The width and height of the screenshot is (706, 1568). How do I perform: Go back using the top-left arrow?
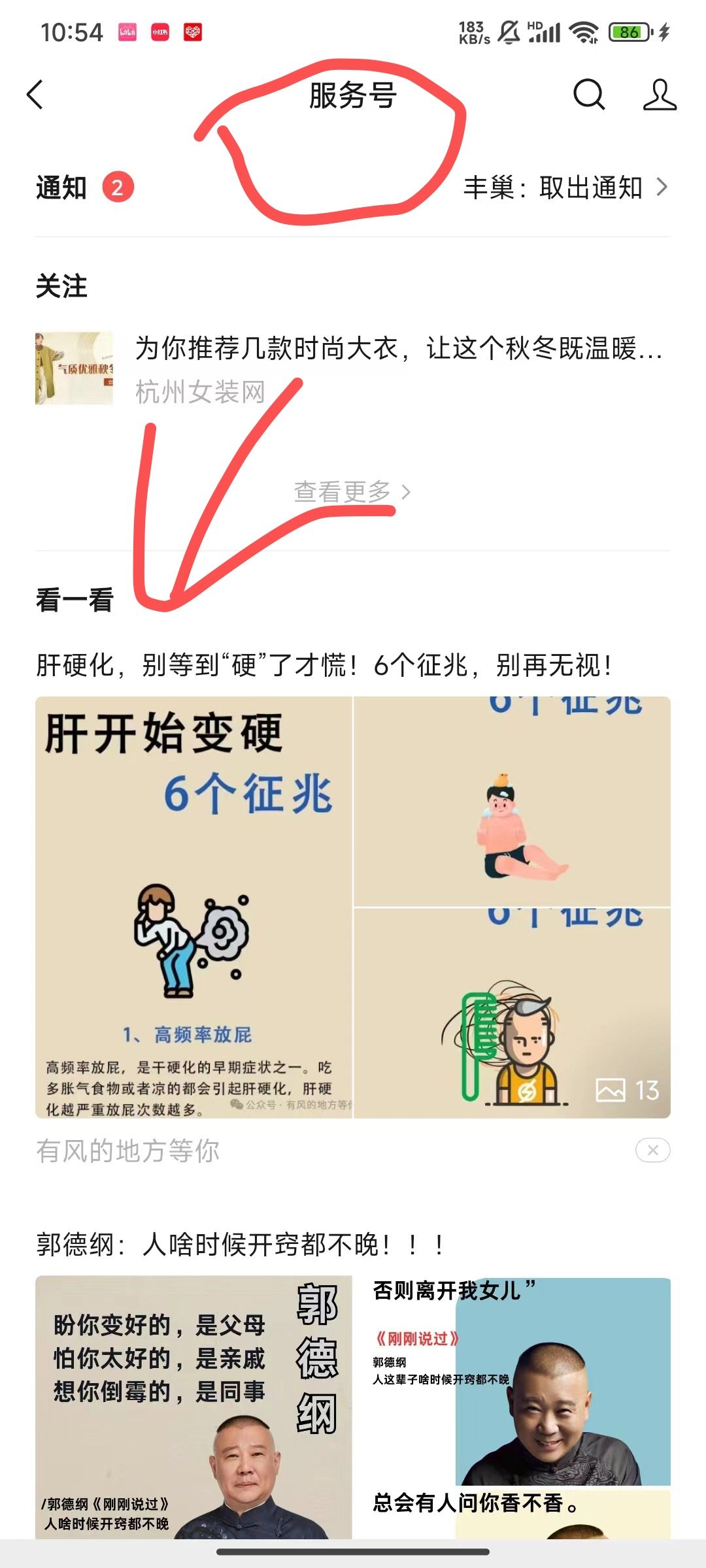coord(36,95)
